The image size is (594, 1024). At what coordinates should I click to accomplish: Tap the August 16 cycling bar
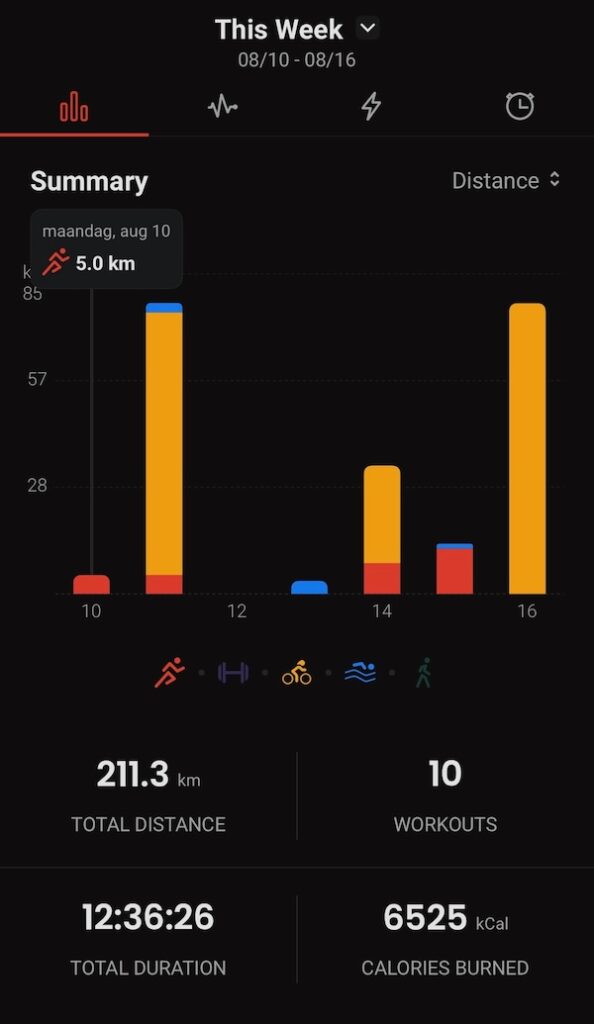pyautogui.click(x=527, y=448)
